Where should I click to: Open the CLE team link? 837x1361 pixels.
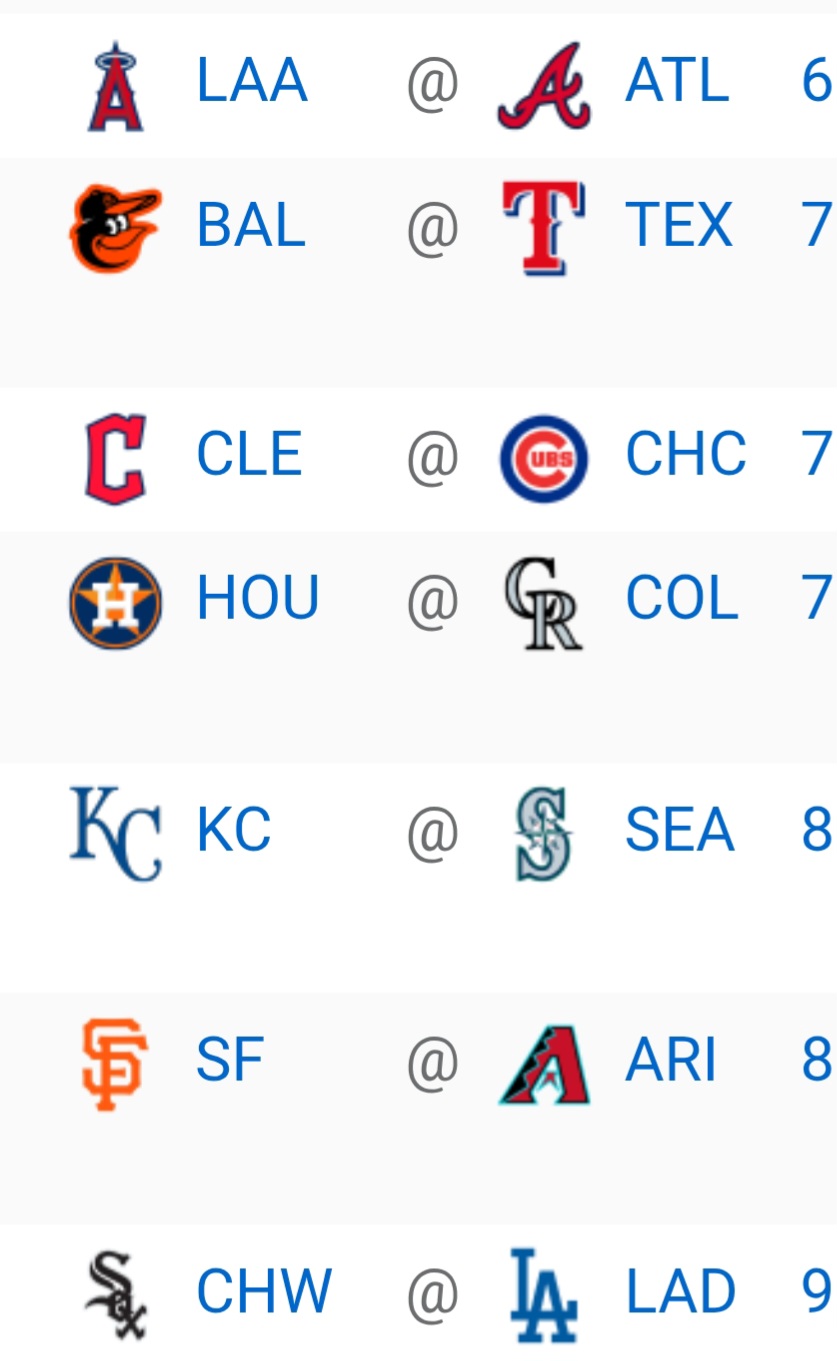pos(249,455)
